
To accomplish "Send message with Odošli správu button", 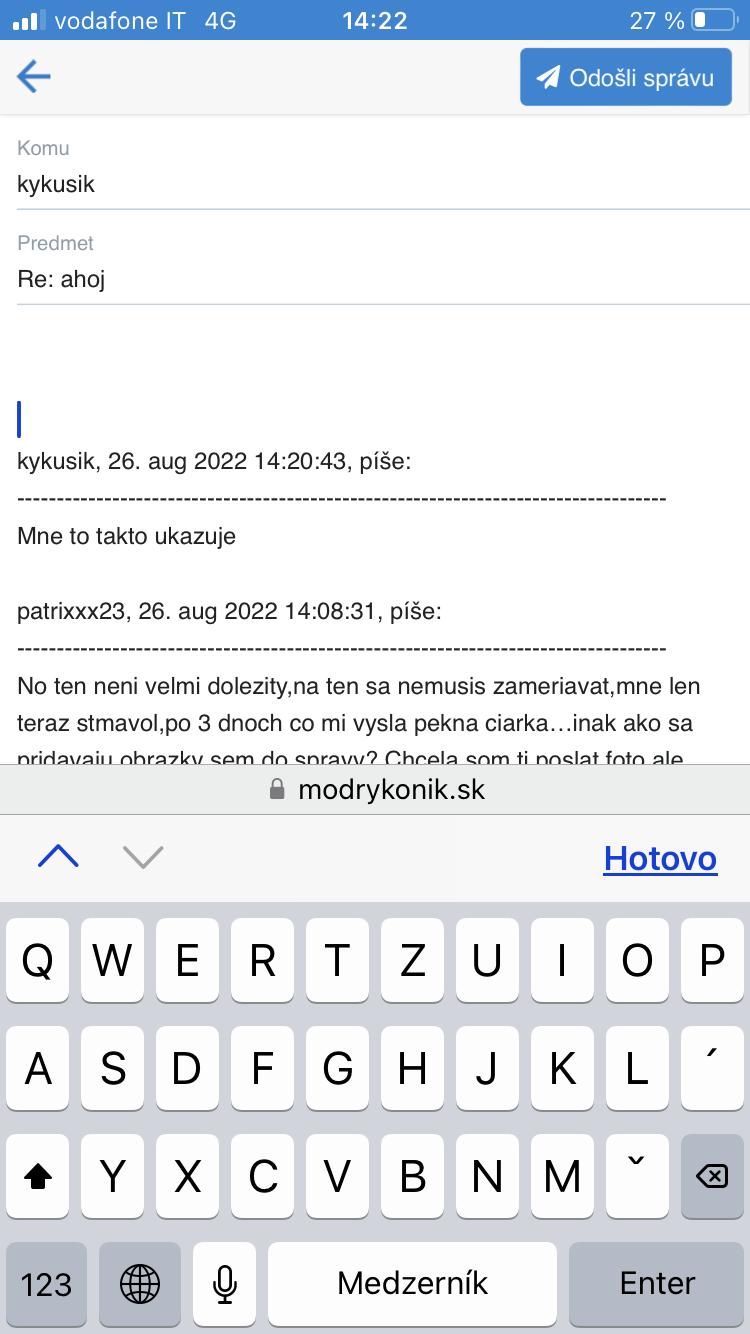I will click(x=626, y=77).
